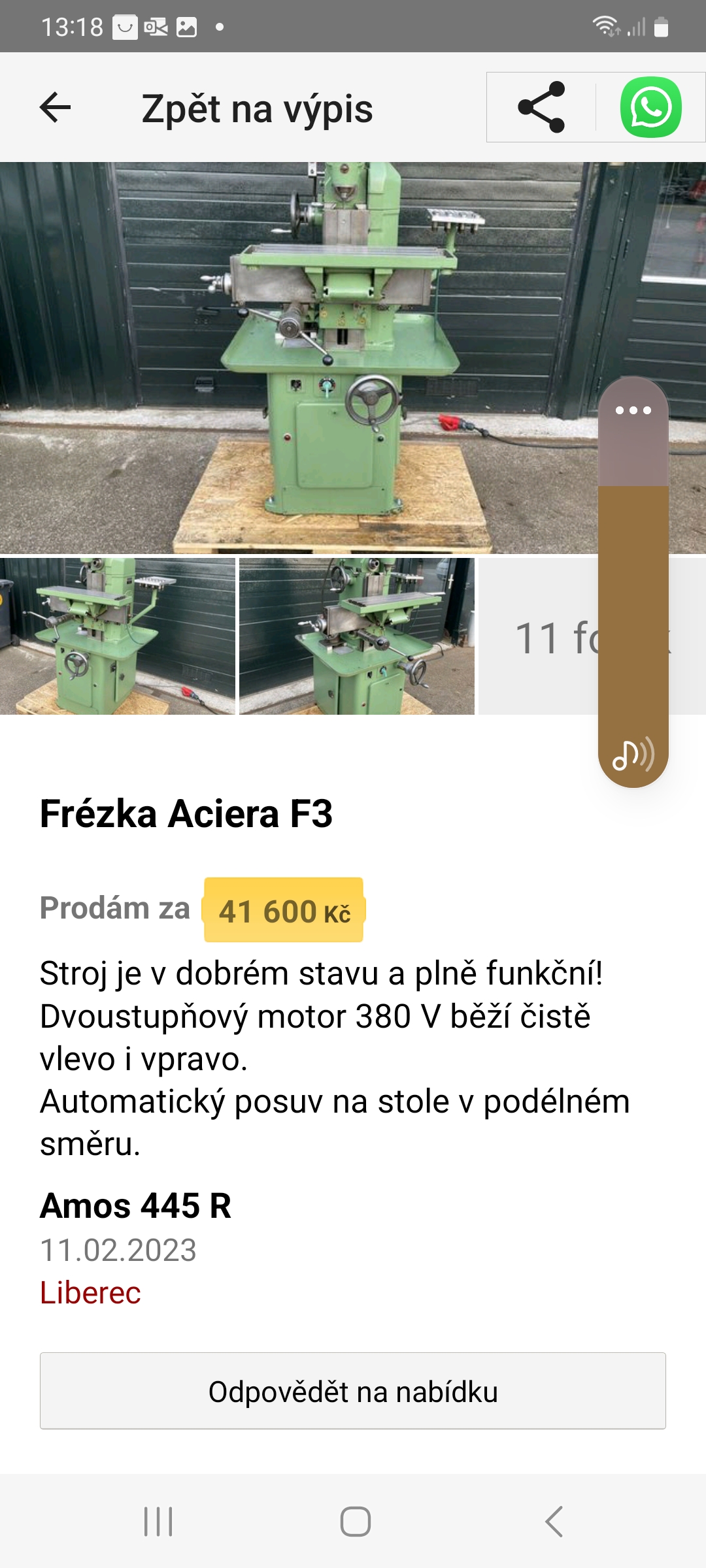706x1568 pixels.
Task: Go back to the listing overview
Action: tap(56, 108)
